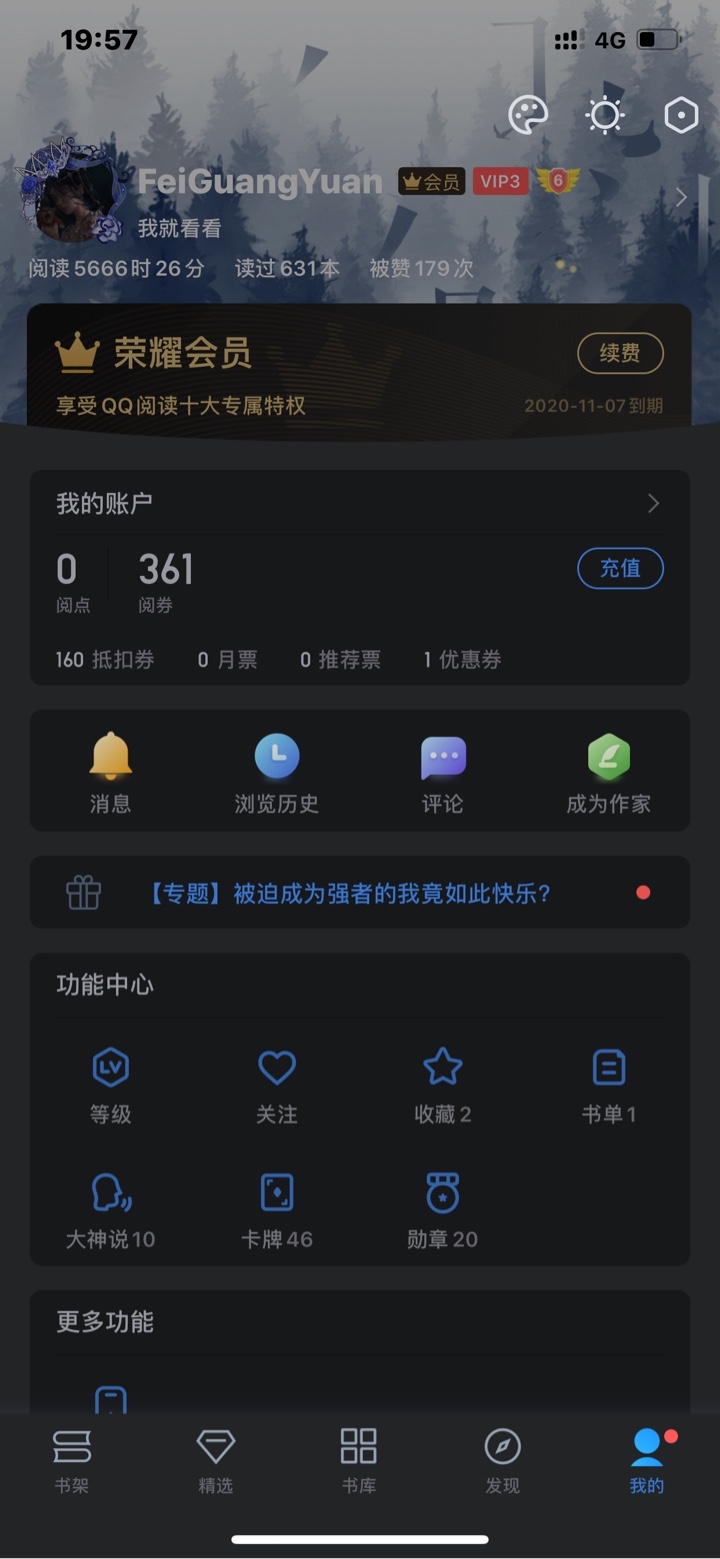Open 消息 messages
Viewport: 720px width, 1559px height.
[x=110, y=772]
